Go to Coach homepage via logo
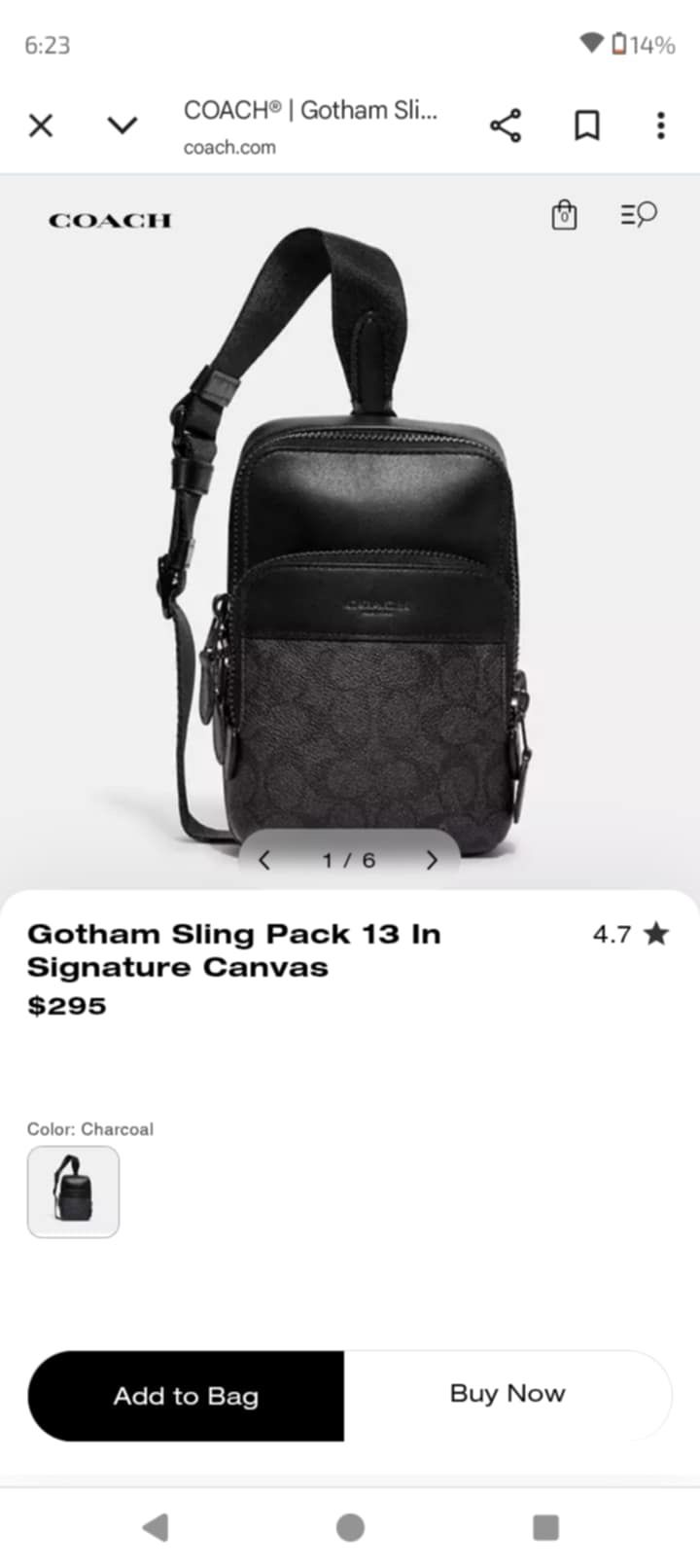The image size is (700, 1568). point(109,221)
